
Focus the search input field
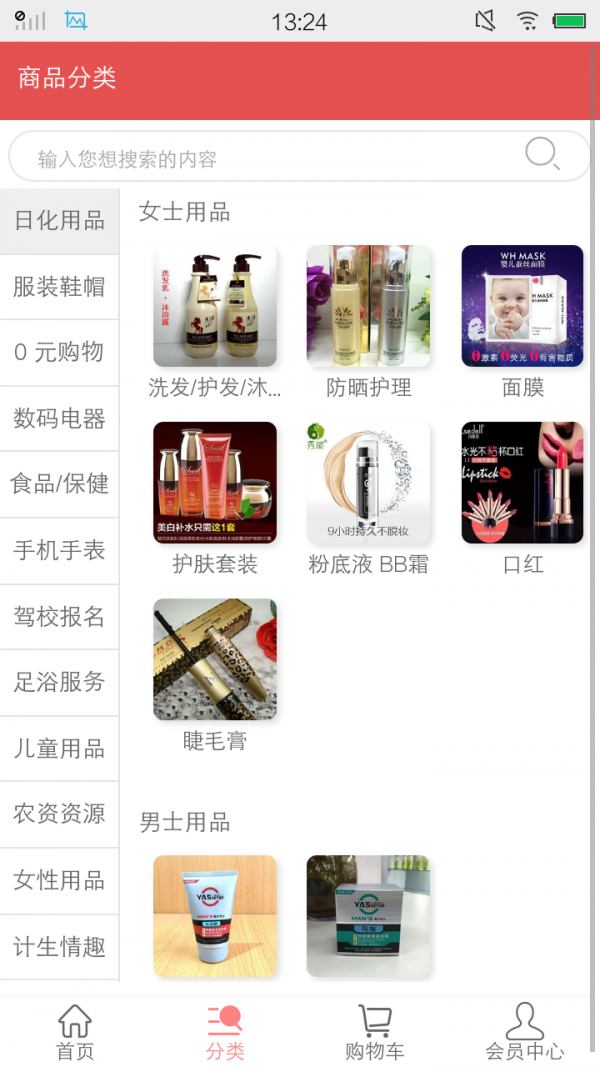pyautogui.click(x=270, y=158)
